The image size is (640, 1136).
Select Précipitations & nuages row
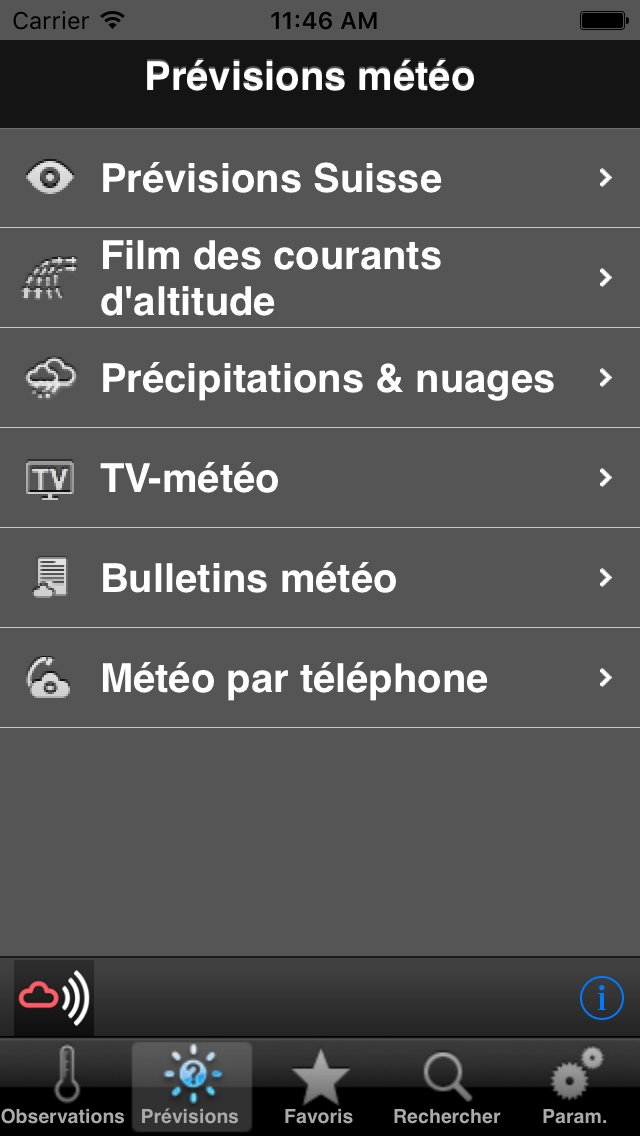[320, 378]
